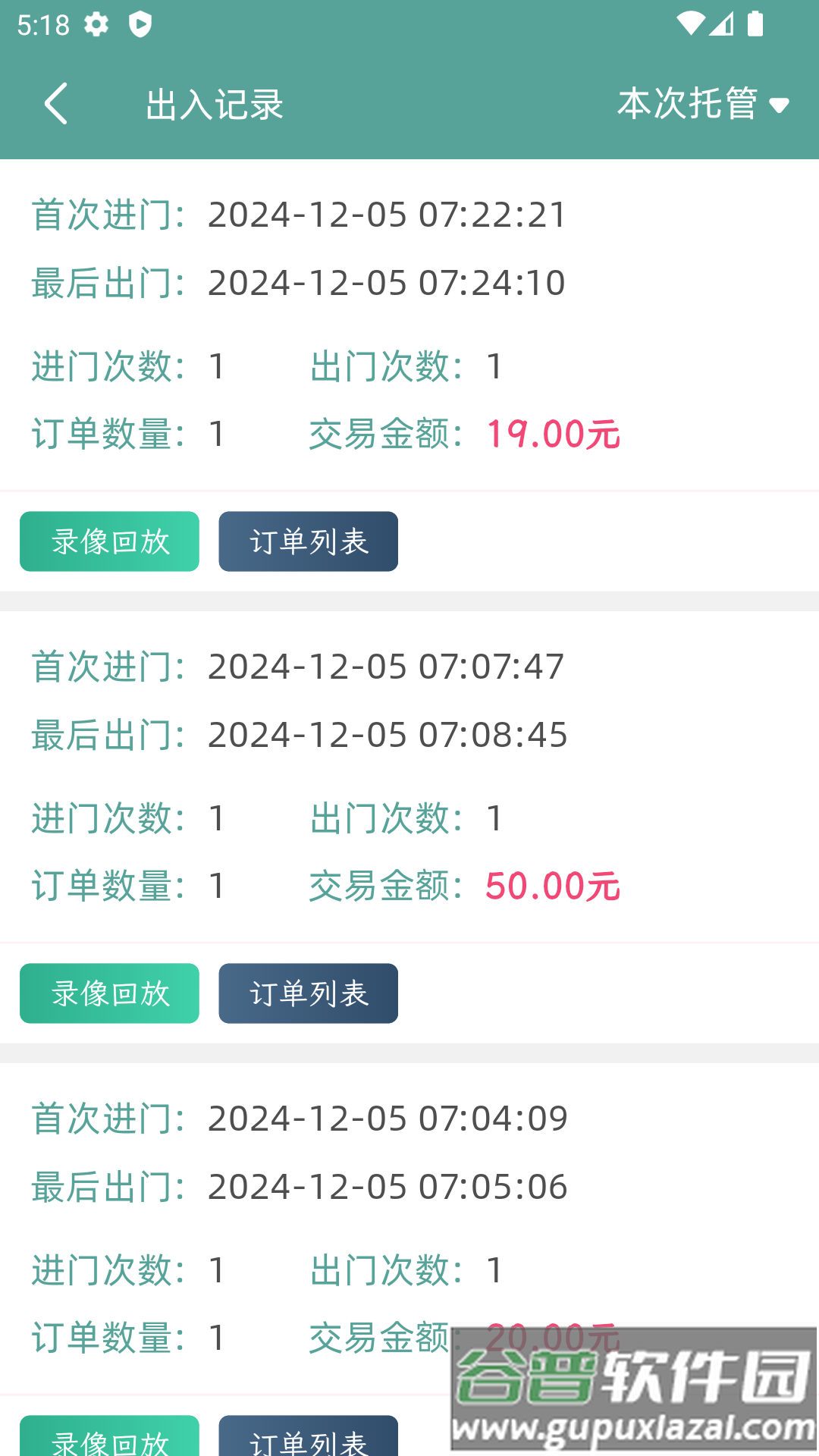
Task: Open 订单列表 for the 50.00元 record
Action: point(308,993)
